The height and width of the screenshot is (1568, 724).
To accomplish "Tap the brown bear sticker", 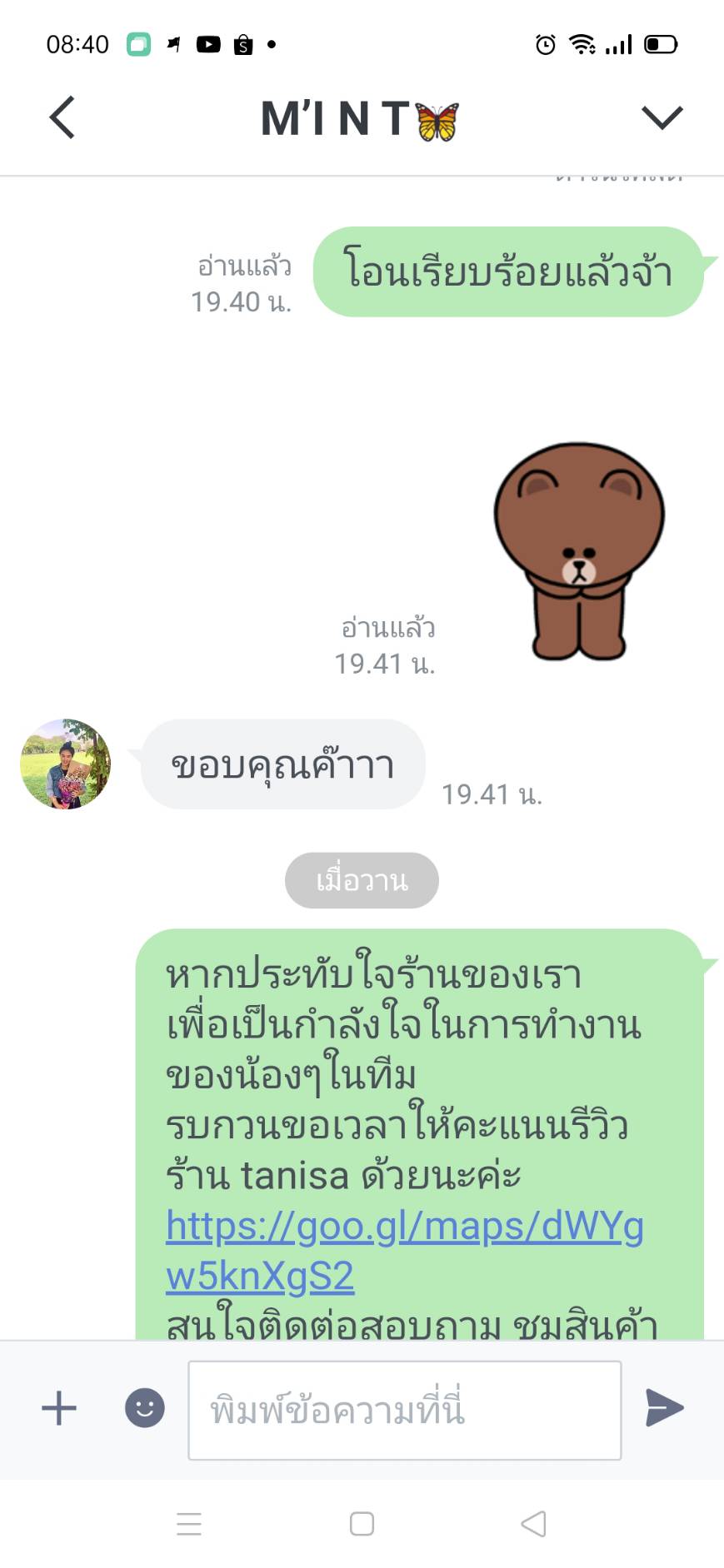I will tap(579, 551).
